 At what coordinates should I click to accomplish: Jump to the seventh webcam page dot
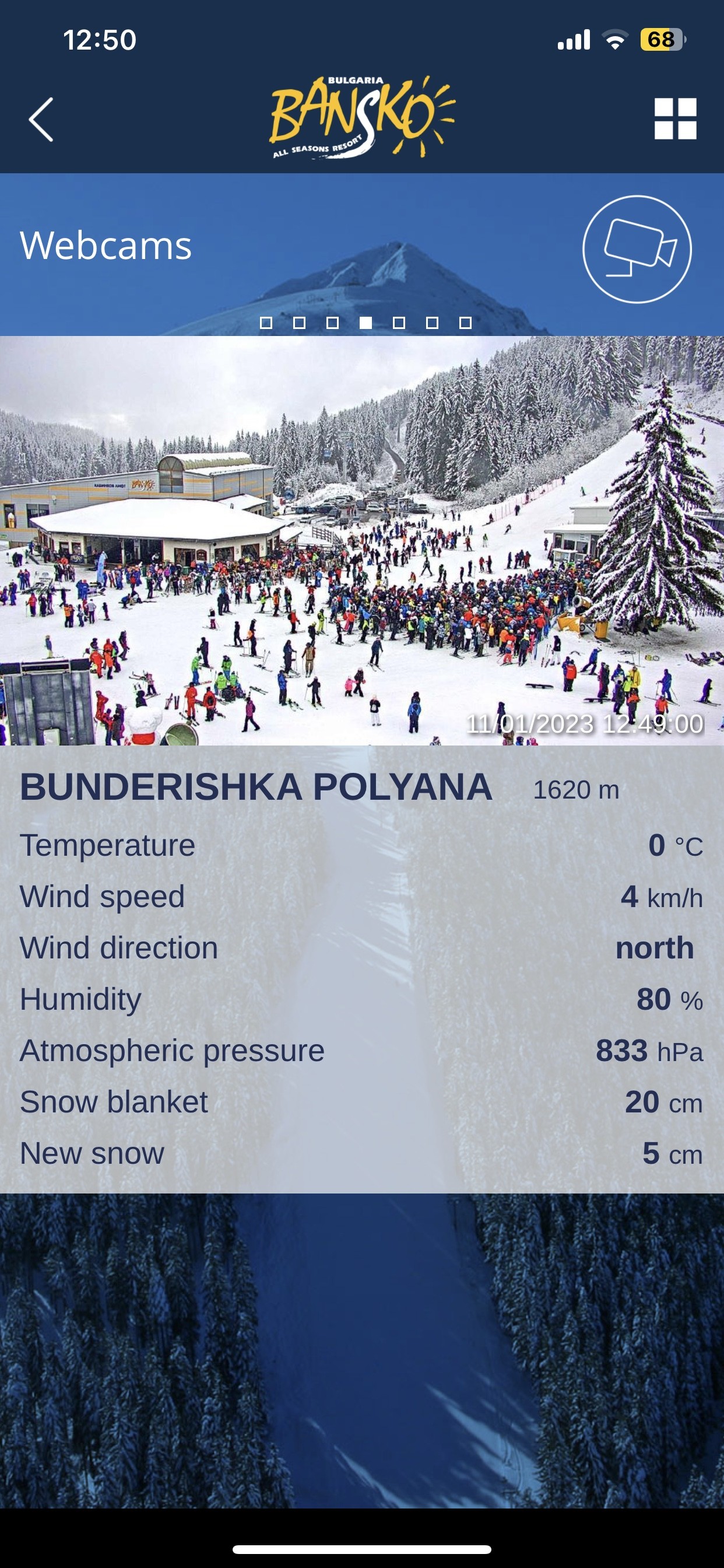coord(465,323)
